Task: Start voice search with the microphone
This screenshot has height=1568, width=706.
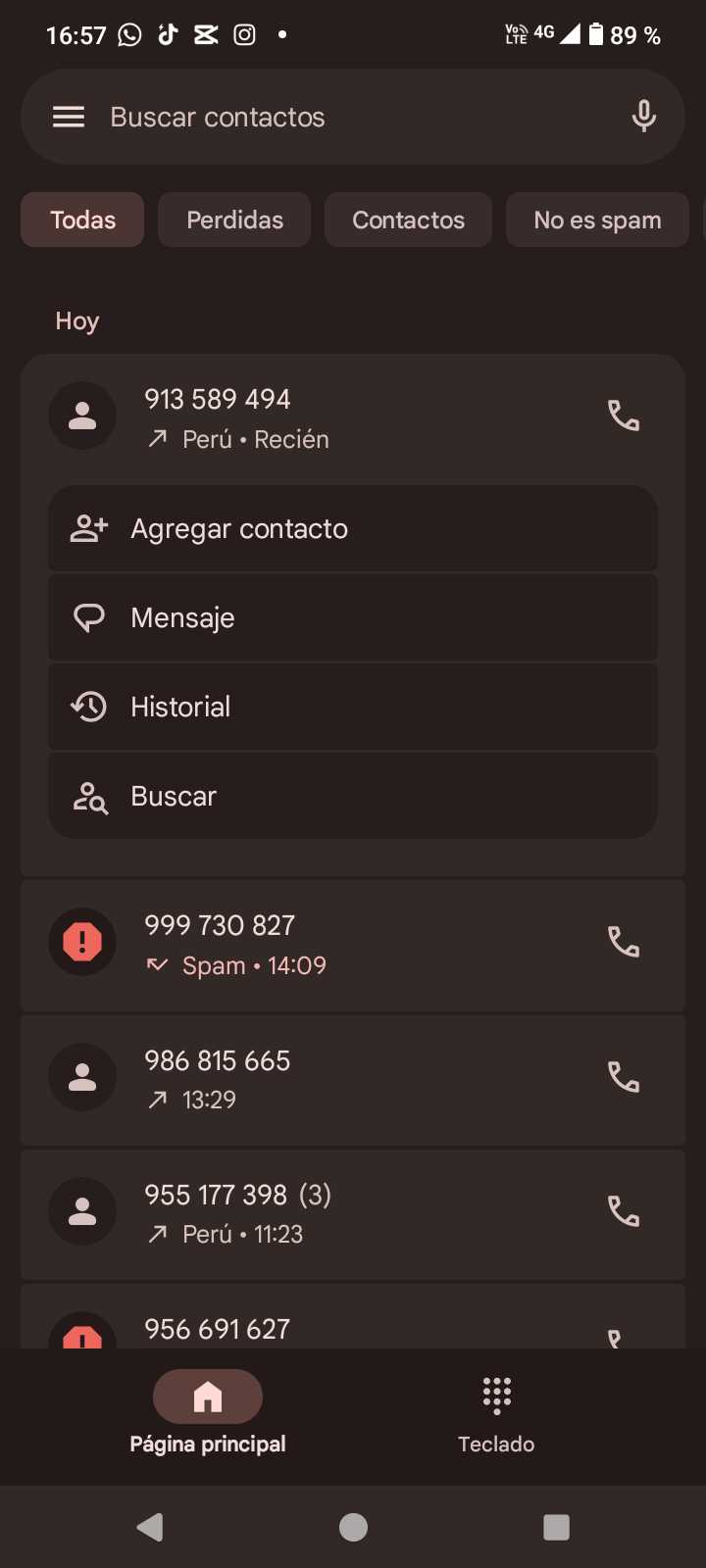Action: tap(643, 117)
